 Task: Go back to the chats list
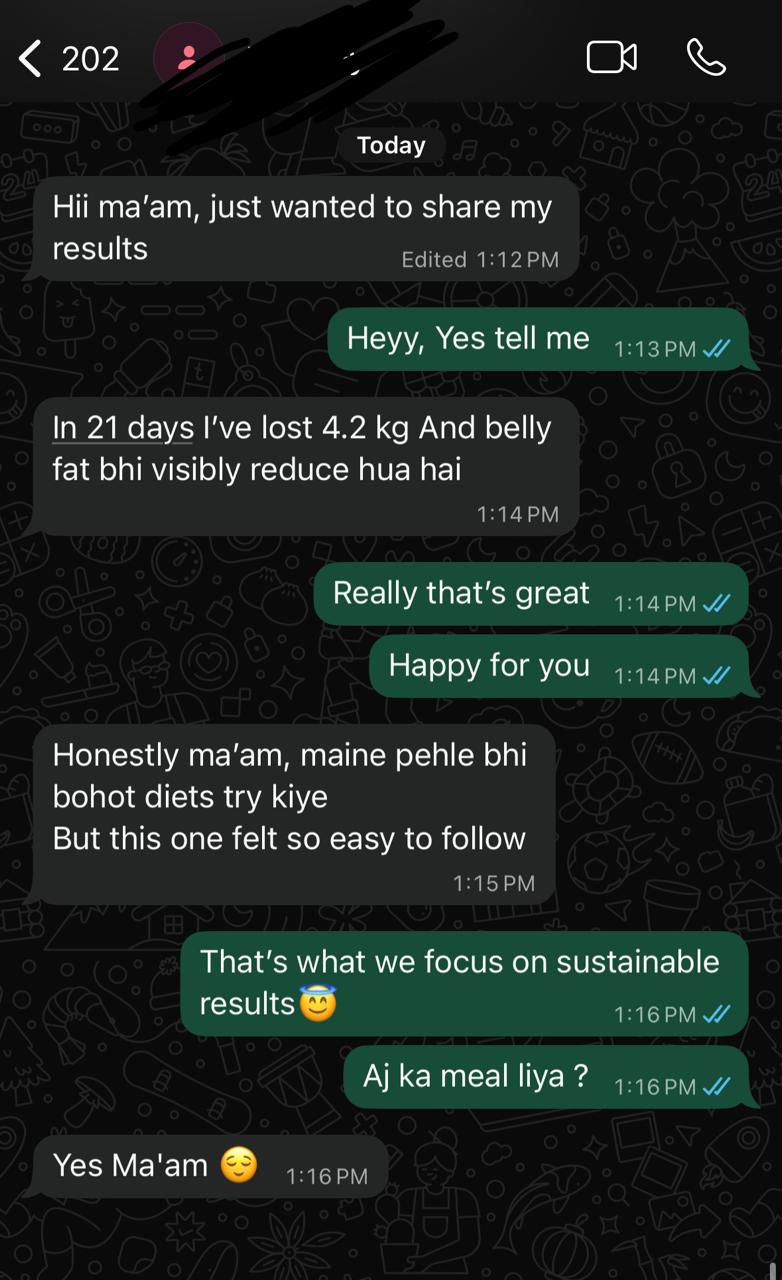pos(32,59)
